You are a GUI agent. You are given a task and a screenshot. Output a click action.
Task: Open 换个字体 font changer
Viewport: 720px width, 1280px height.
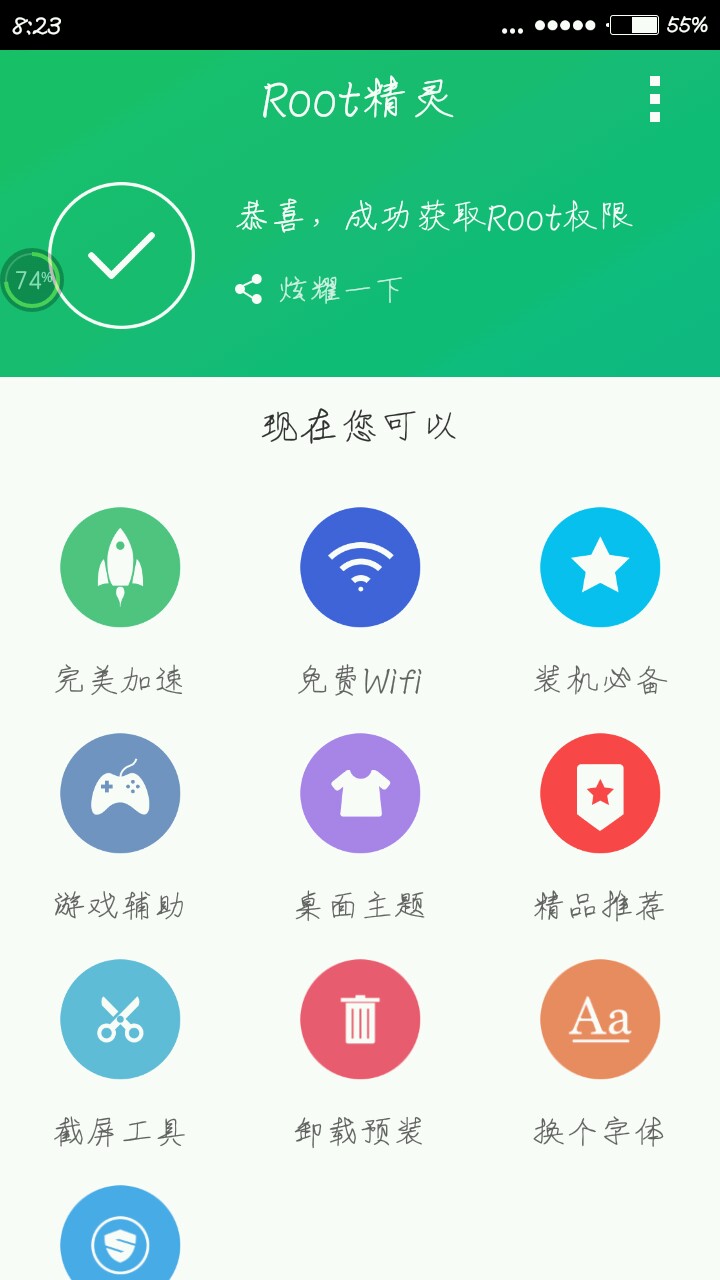(x=600, y=1019)
